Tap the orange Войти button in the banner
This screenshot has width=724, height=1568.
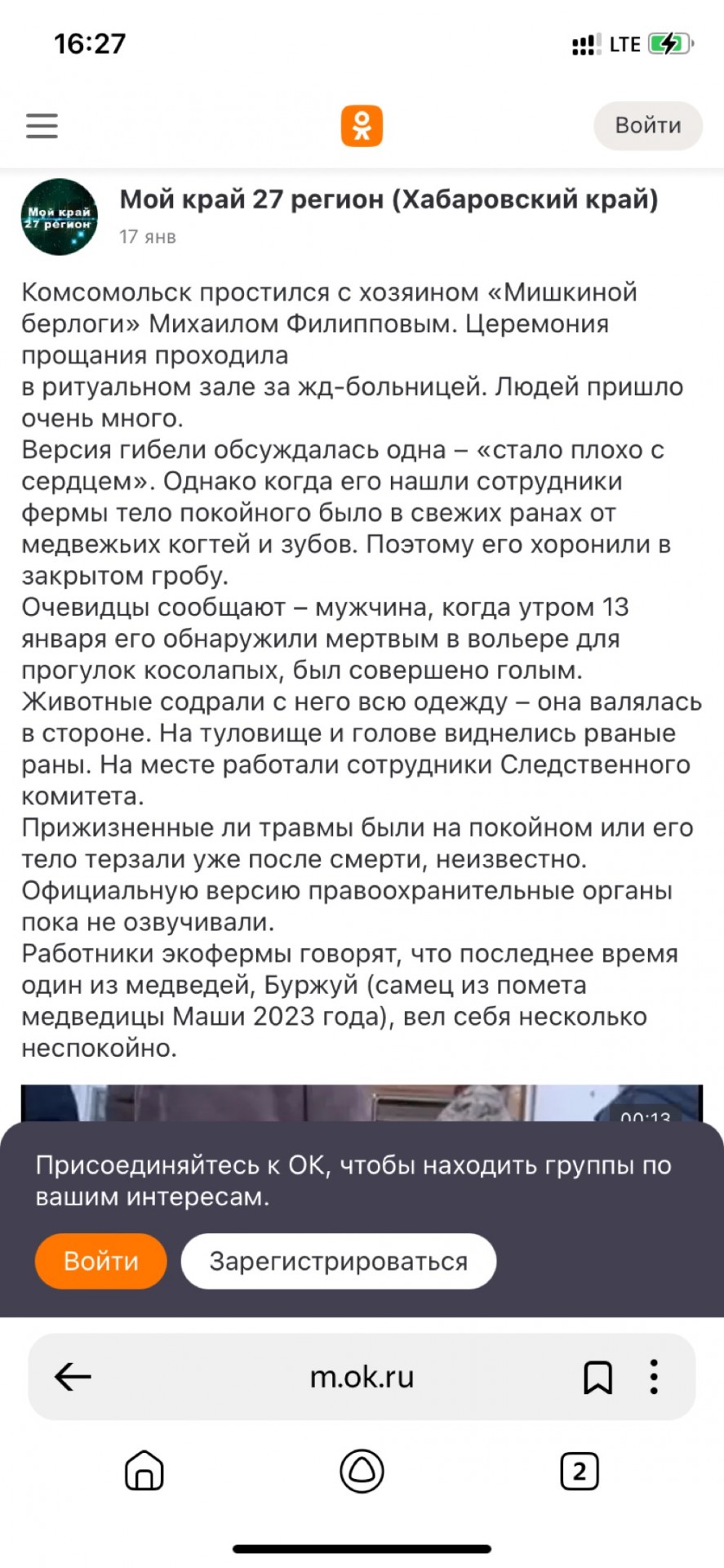click(x=101, y=1261)
